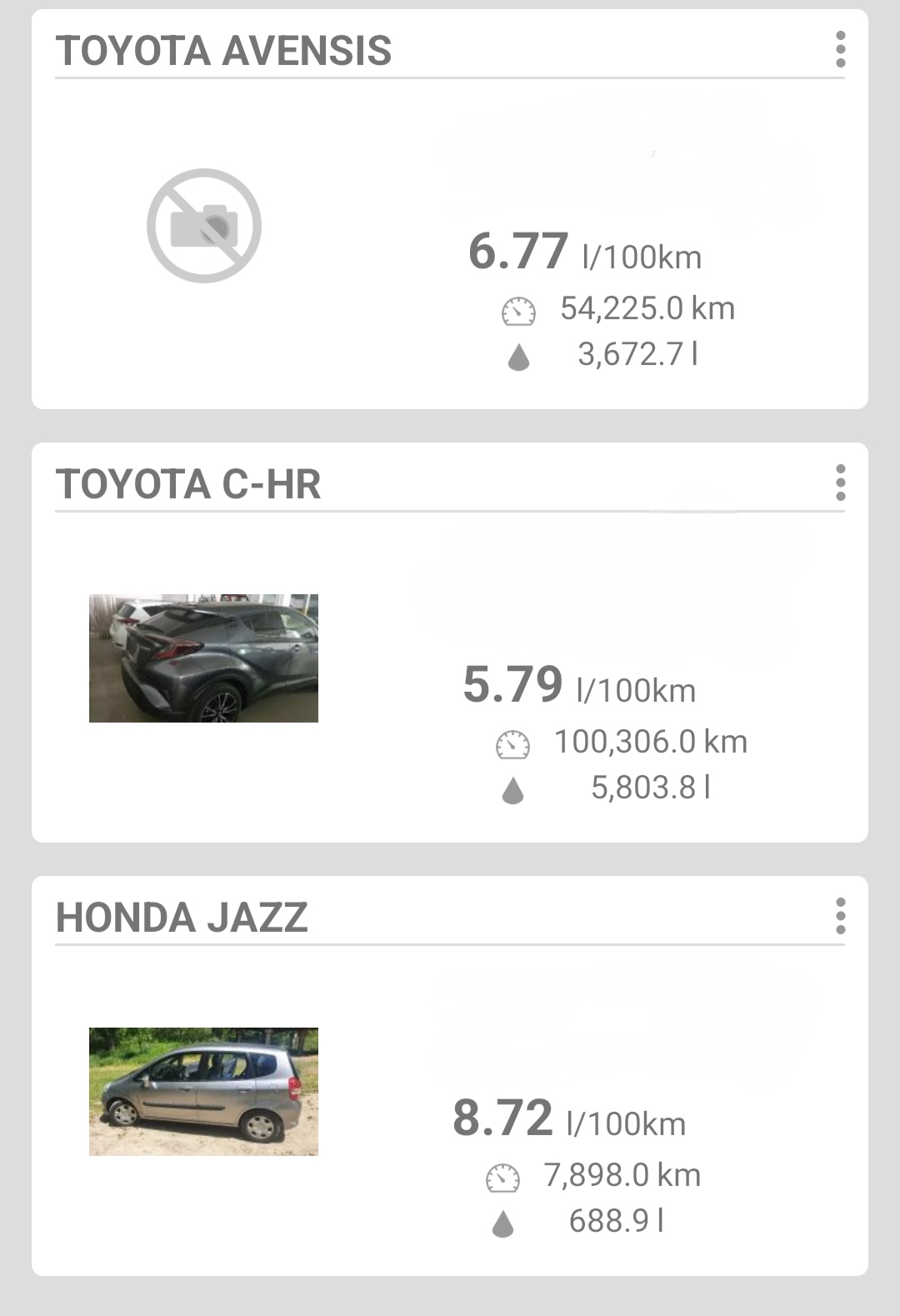This screenshot has height=1316, width=900.
Task: Open the Toyota Avensis overflow menu
Action: (840, 50)
